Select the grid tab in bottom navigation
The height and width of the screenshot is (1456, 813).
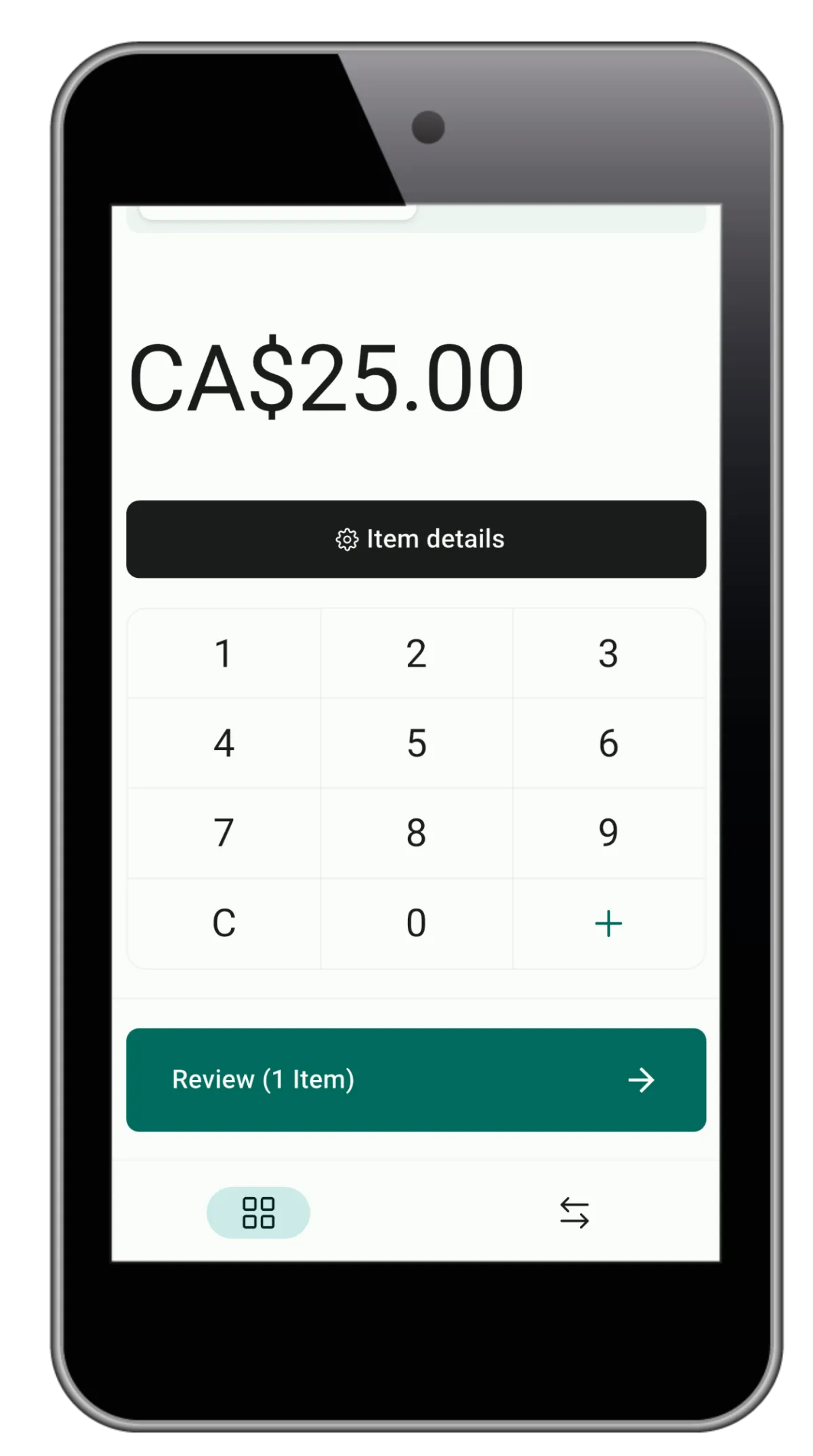(258, 1213)
